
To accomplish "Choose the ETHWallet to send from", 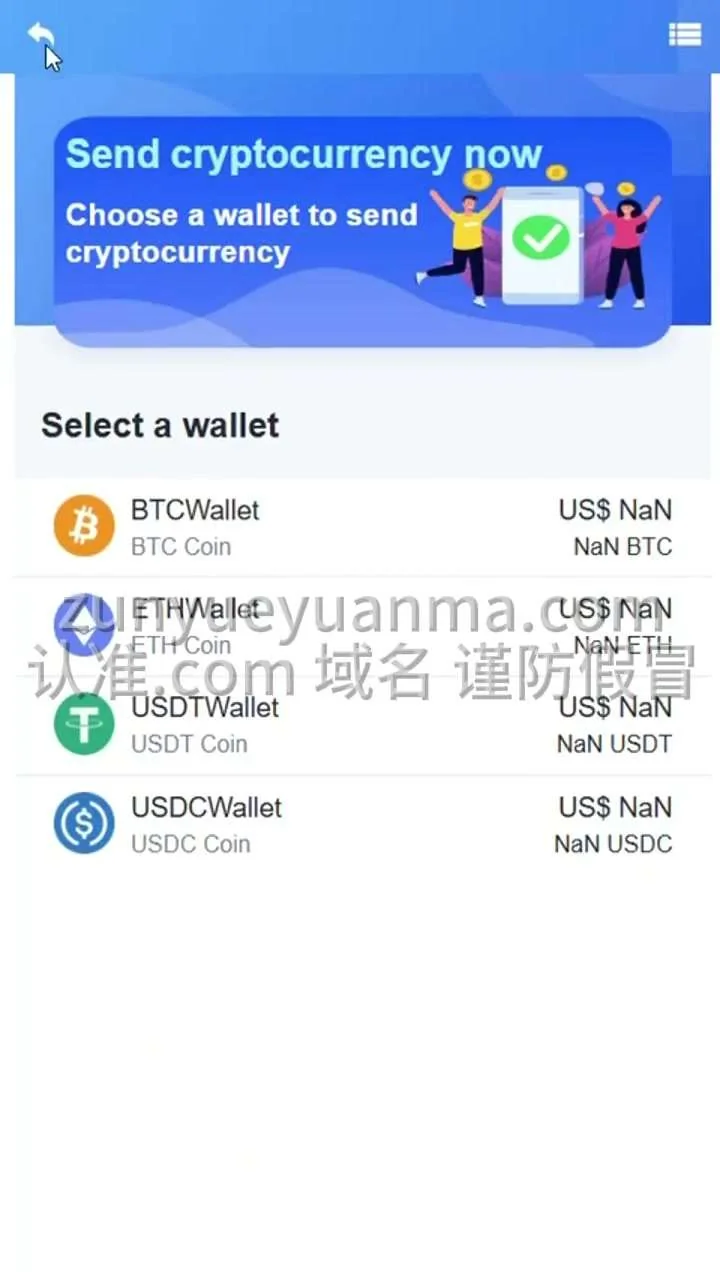I will pyautogui.click(x=362, y=626).
